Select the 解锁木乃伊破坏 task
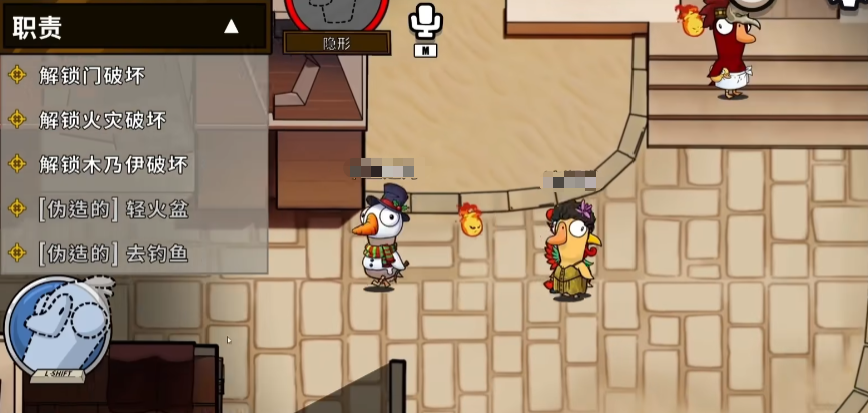This screenshot has width=868, height=413. coord(112,164)
